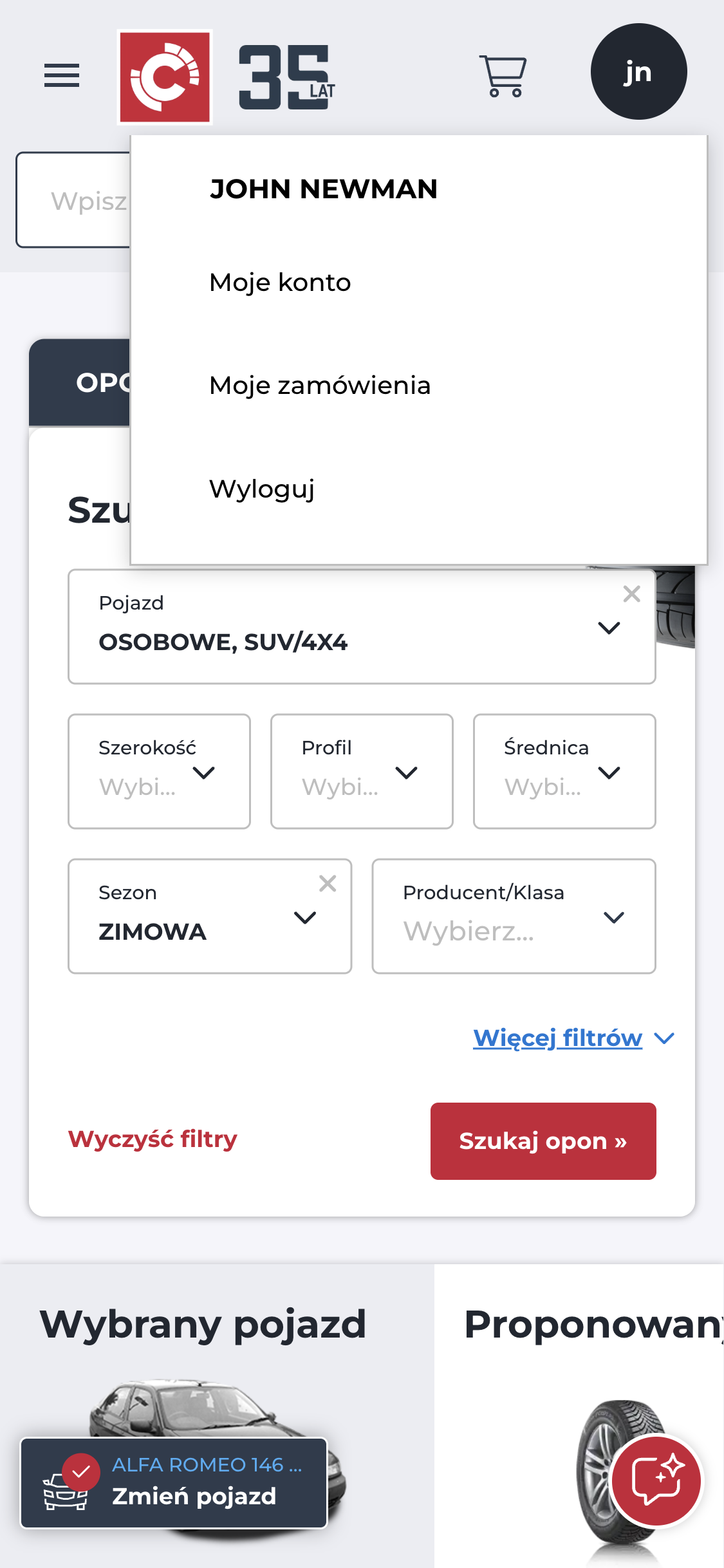Select Wyloguj to log out
Viewport: 724px width, 1568px height.
tap(262, 489)
